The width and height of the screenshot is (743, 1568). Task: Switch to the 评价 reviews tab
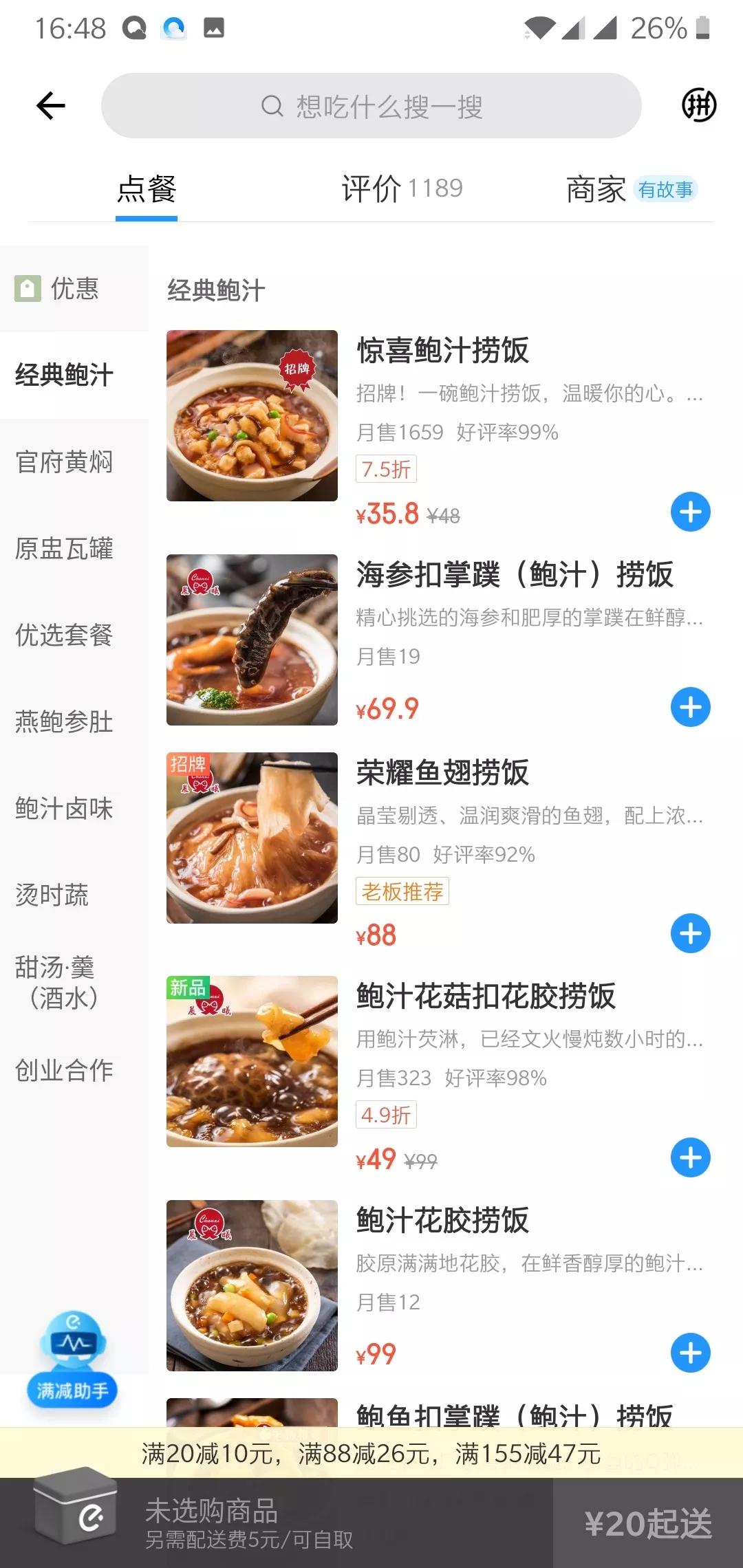(402, 188)
